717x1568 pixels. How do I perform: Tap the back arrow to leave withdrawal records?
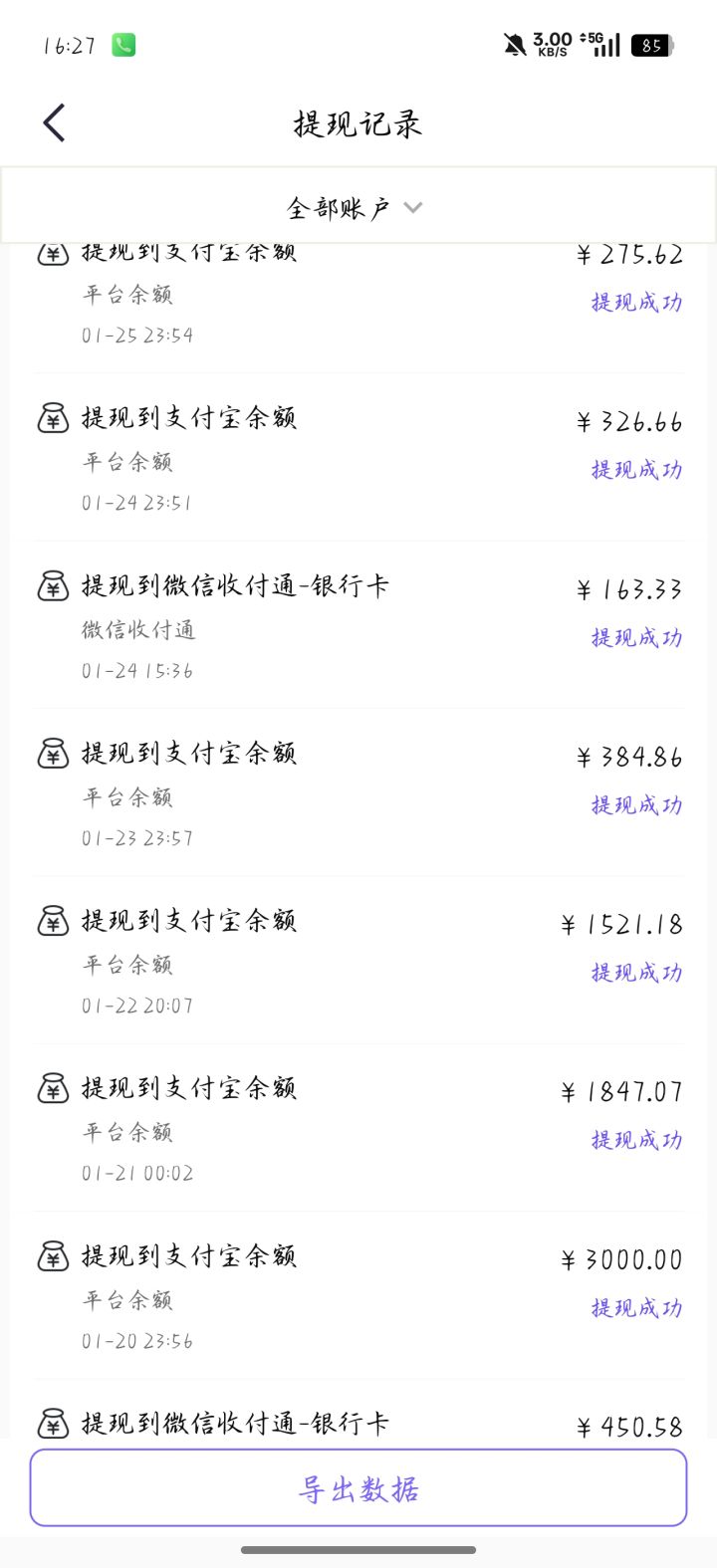55,122
